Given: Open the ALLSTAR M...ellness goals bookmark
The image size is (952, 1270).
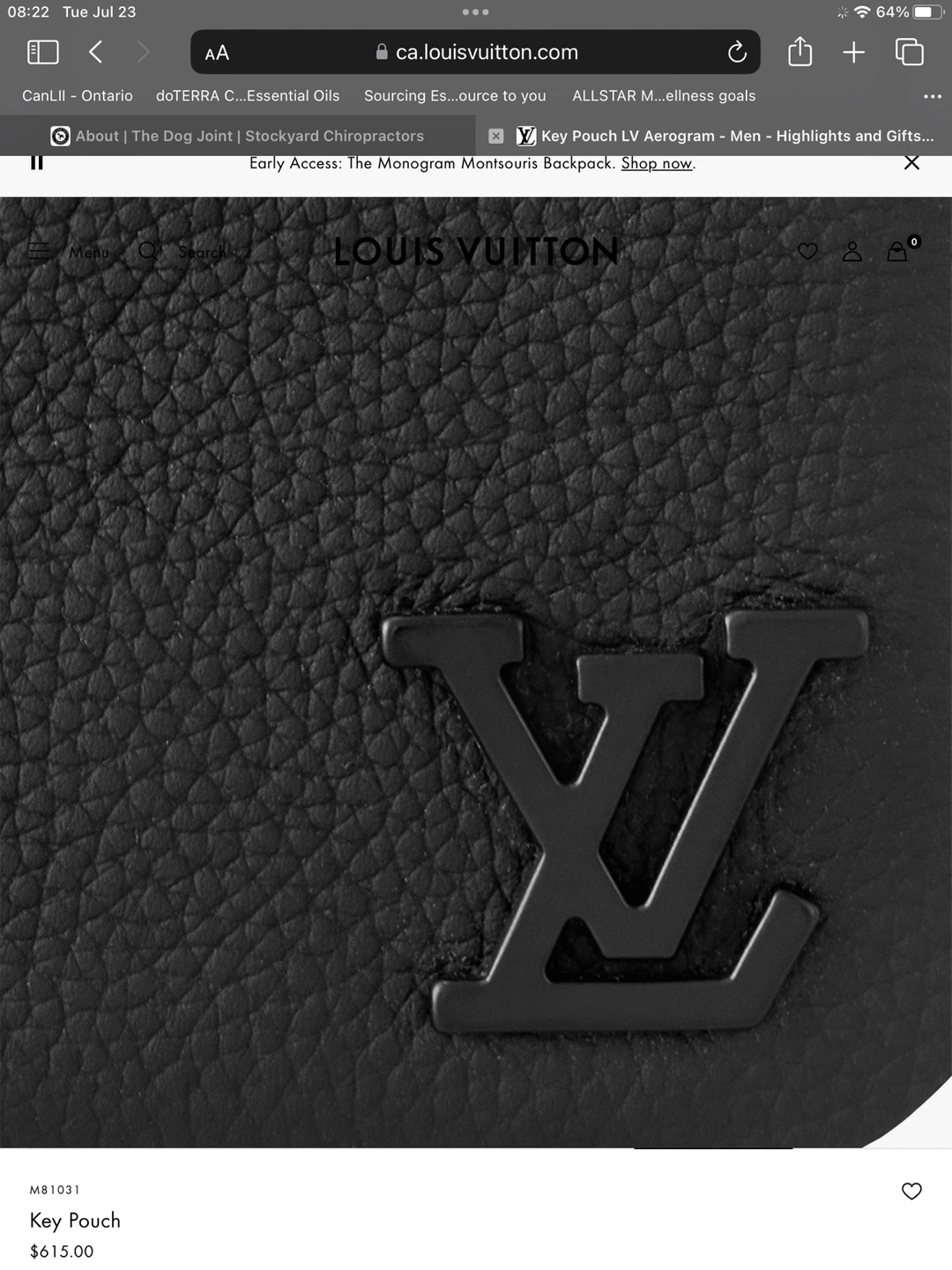Looking at the screenshot, I should (664, 95).
